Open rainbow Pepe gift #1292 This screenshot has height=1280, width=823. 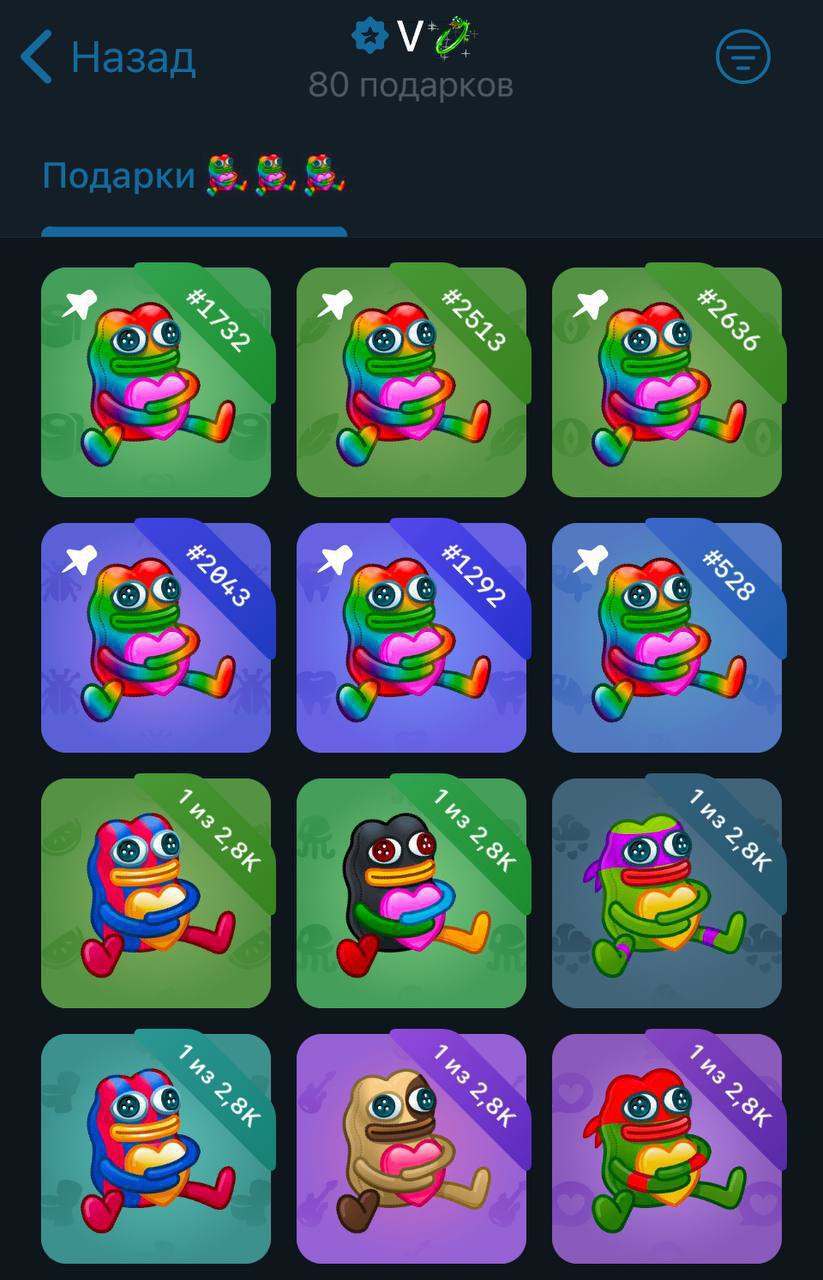(411, 638)
